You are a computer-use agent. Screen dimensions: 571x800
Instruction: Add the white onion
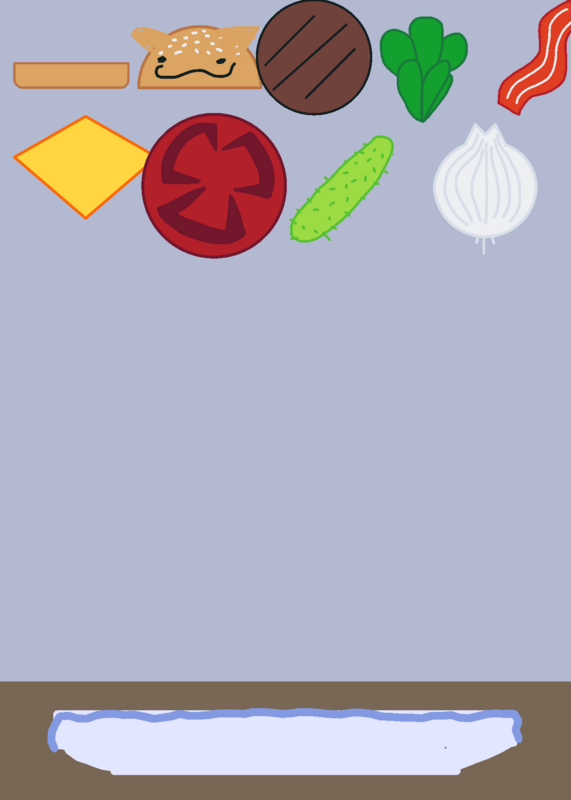coord(485,188)
